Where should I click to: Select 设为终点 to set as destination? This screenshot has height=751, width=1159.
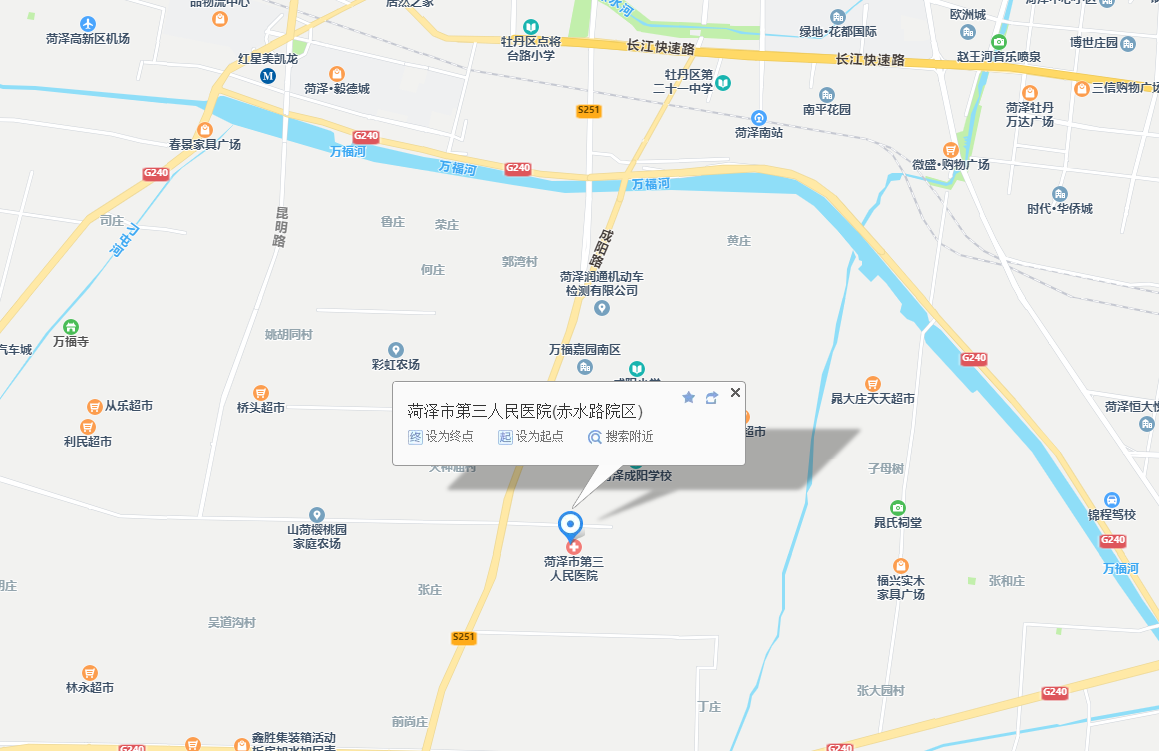pyautogui.click(x=441, y=436)
